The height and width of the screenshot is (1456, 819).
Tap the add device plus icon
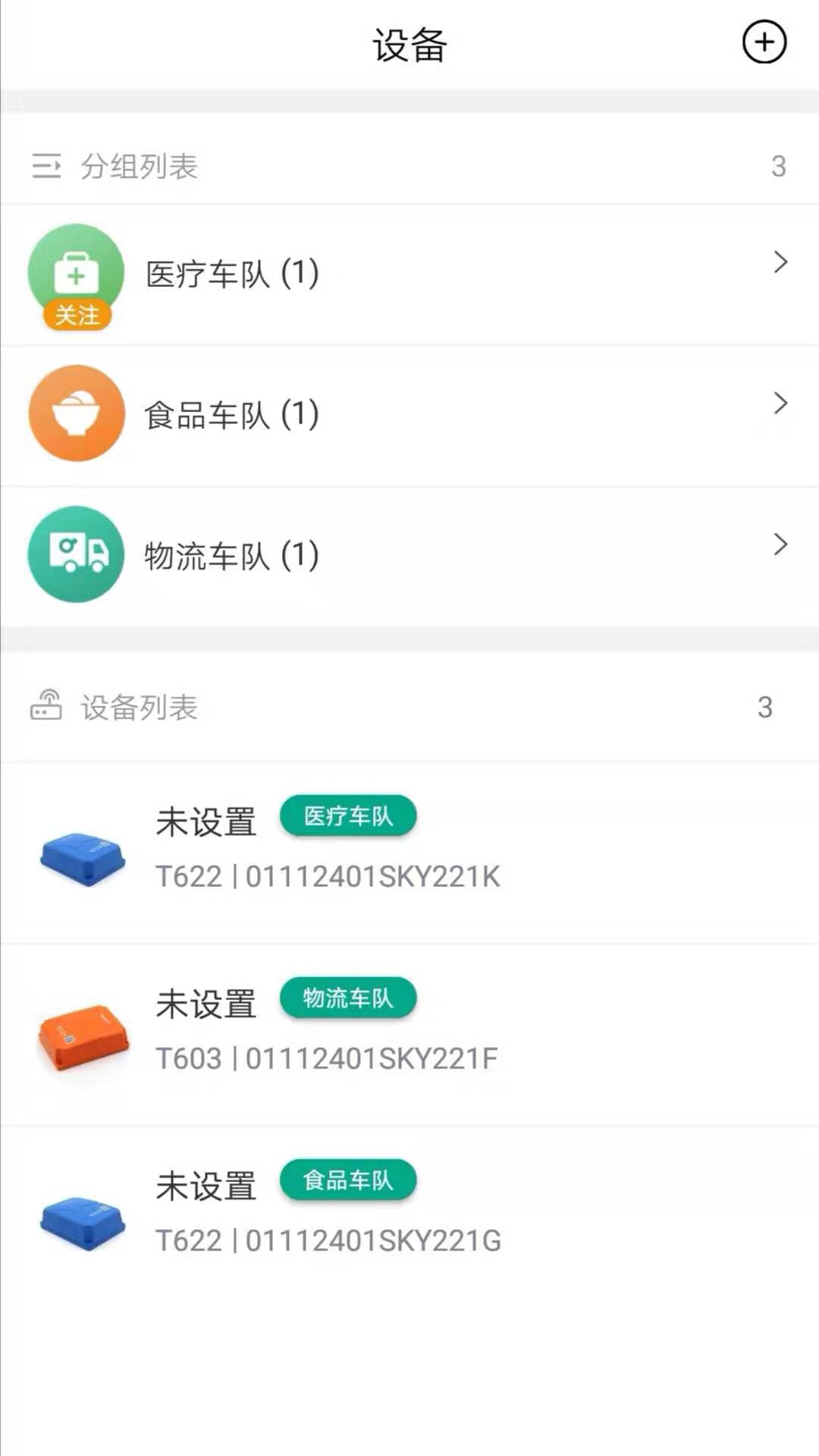point(764,42)
